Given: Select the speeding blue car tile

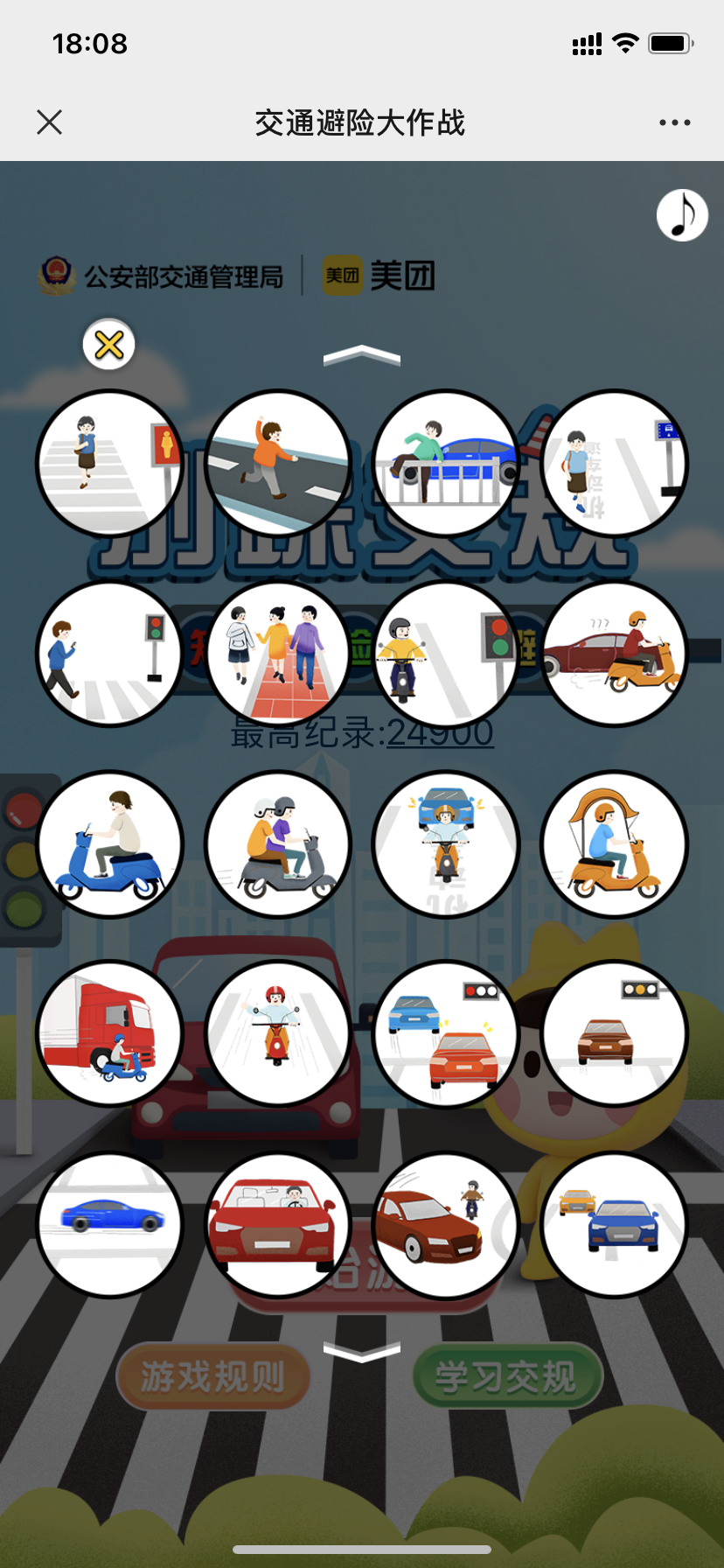Looking at the screenshot, I should [x=109, y=1224].
